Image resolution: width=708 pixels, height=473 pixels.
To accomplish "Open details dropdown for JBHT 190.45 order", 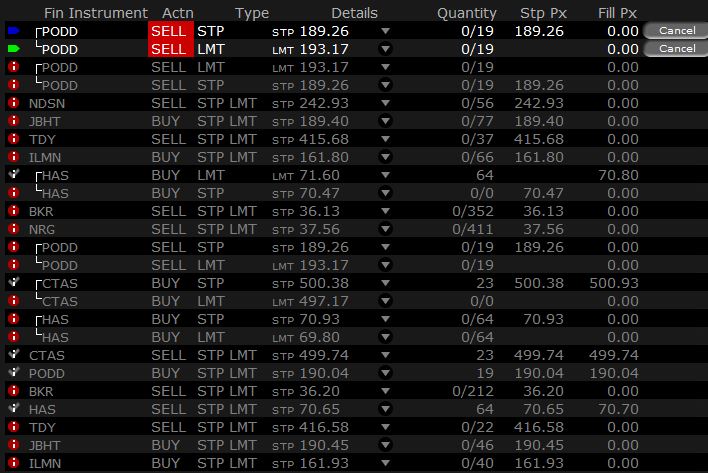I will 386,445.
